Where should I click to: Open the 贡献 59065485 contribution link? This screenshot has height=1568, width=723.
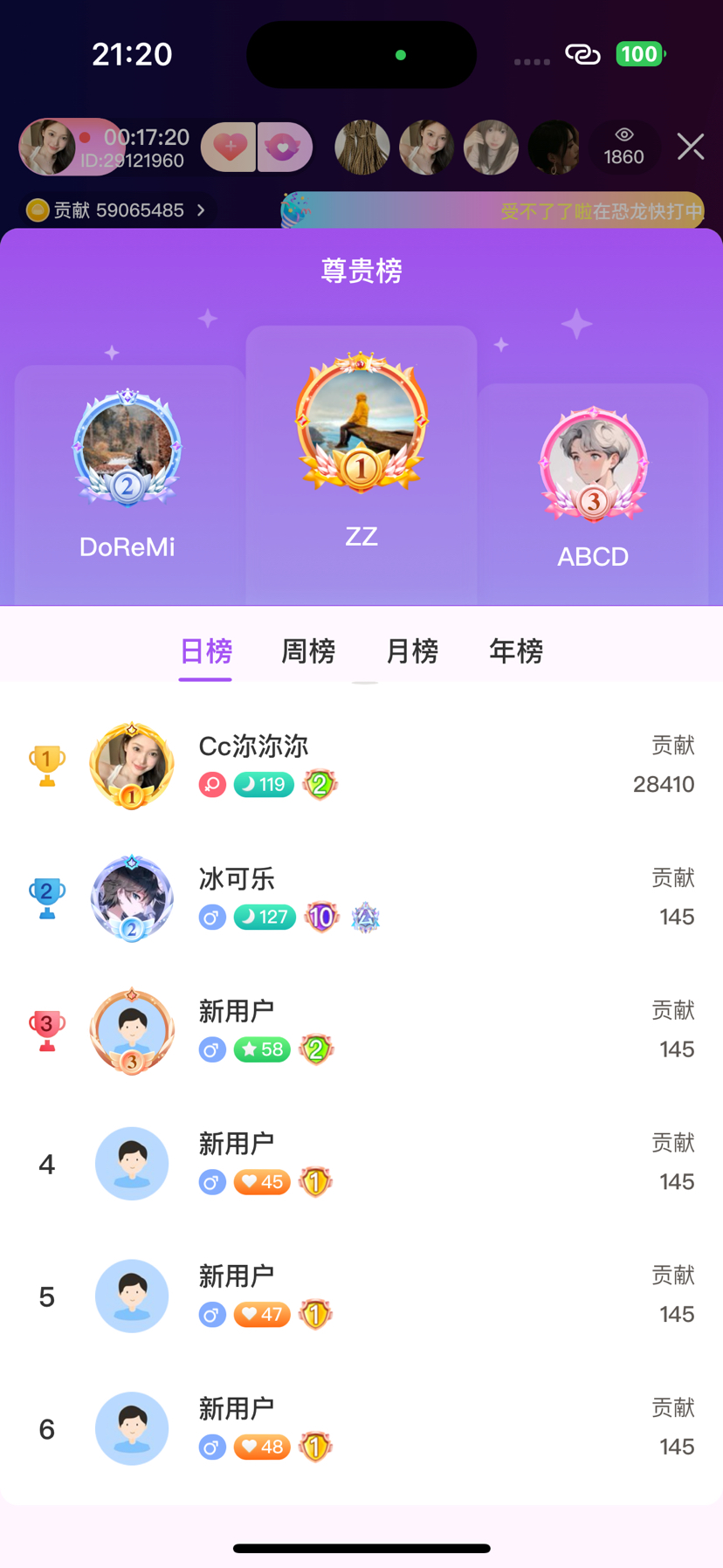point(117,210)
